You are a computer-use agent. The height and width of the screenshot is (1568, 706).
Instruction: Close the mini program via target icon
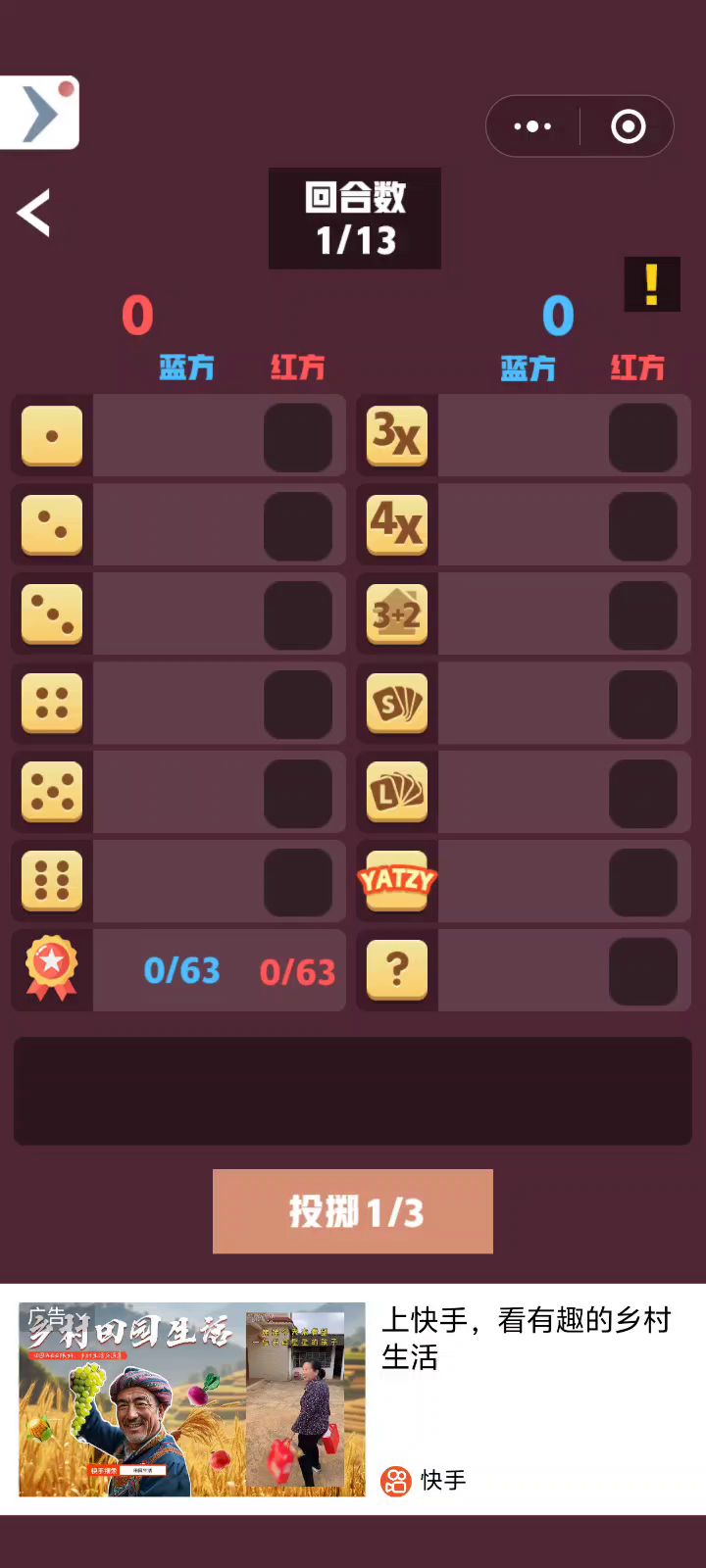(628, 126)
